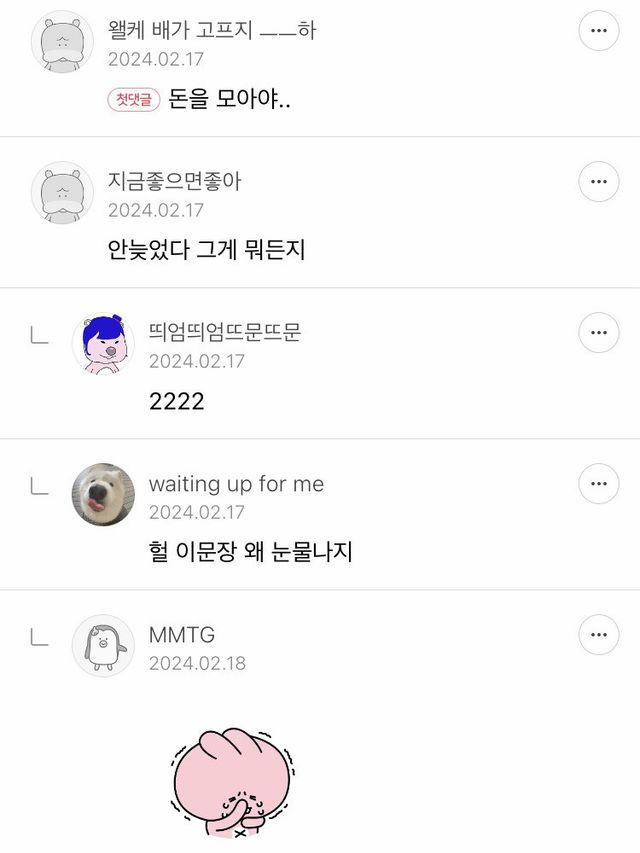Open more options for 왤케 배가 고프지 comment
The width and height of the screenshot is (640, 853).
click(599, 31)
